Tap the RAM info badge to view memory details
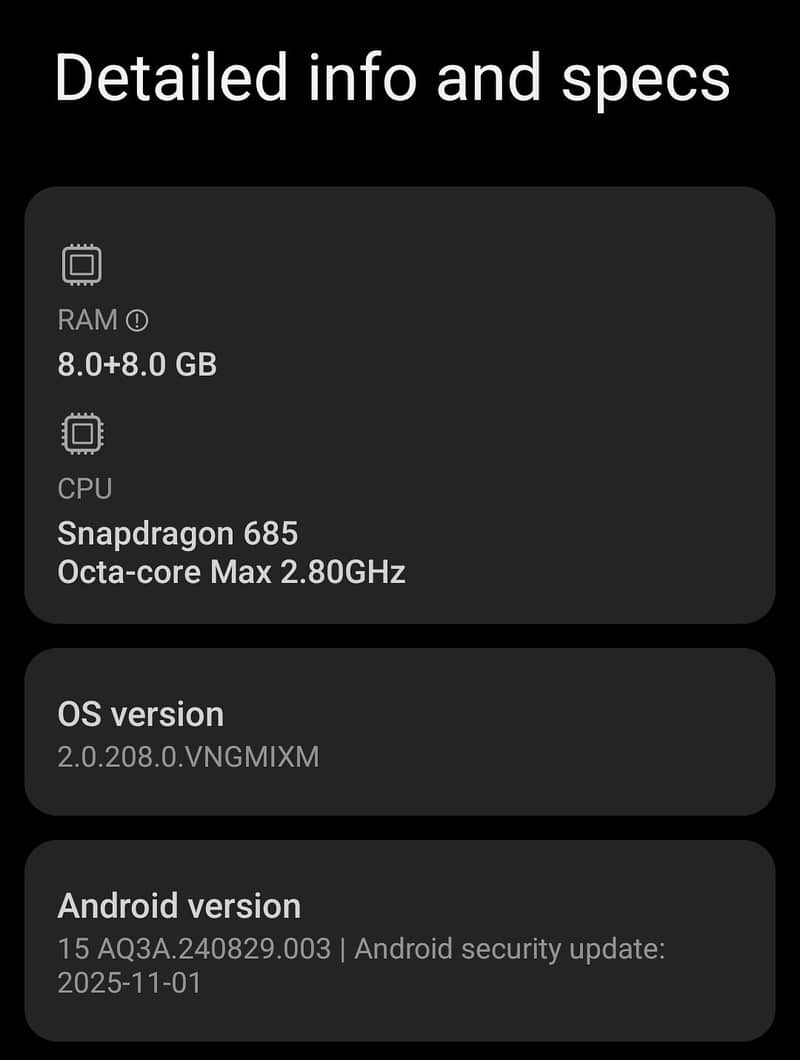 (x=137, y=318)
